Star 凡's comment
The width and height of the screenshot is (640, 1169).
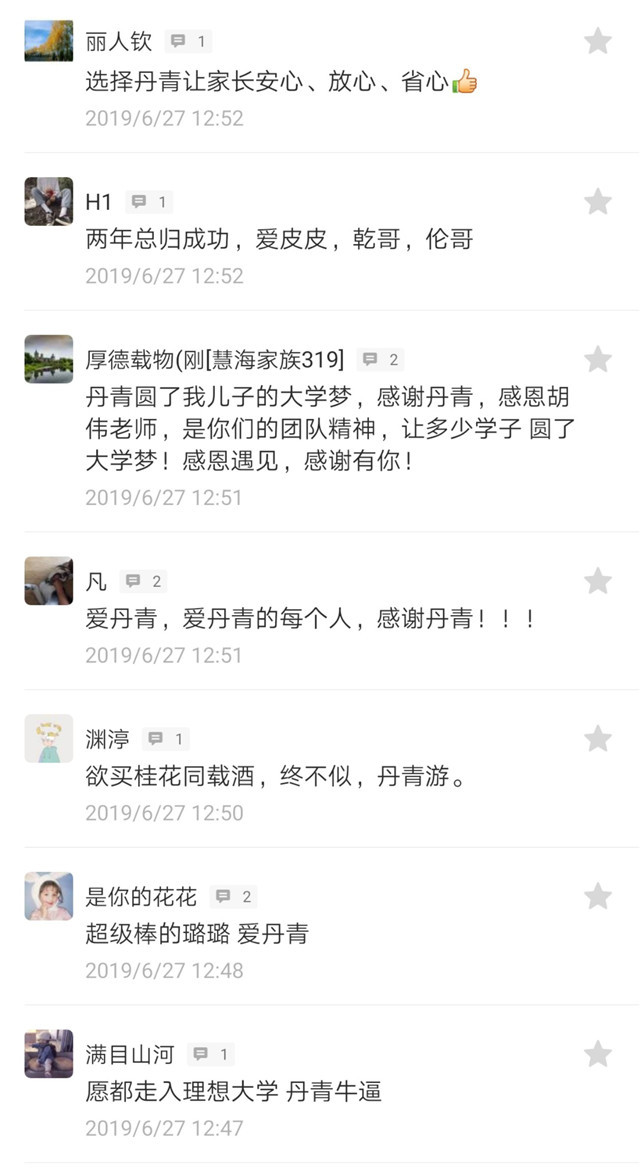click(597, 581)
